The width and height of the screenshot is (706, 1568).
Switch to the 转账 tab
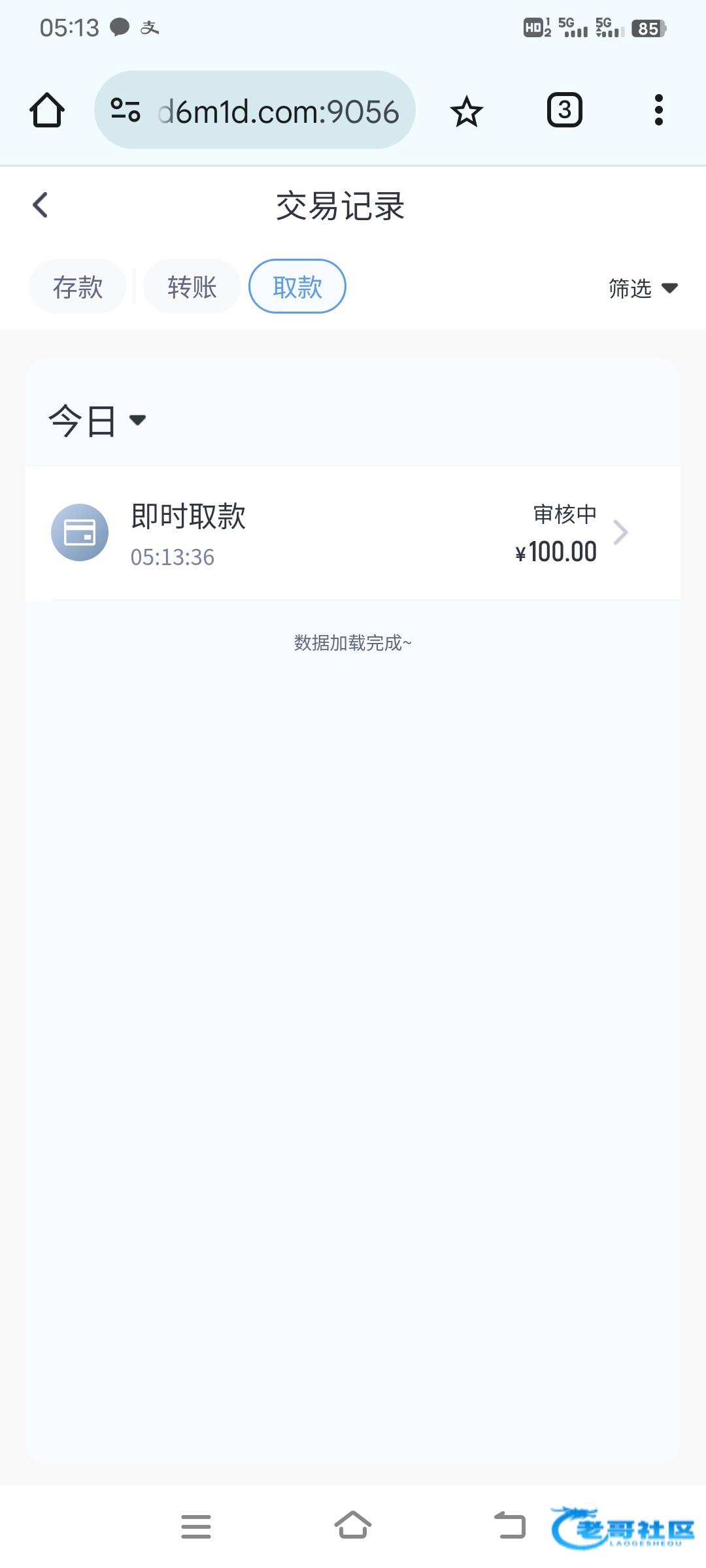[192, 286]
